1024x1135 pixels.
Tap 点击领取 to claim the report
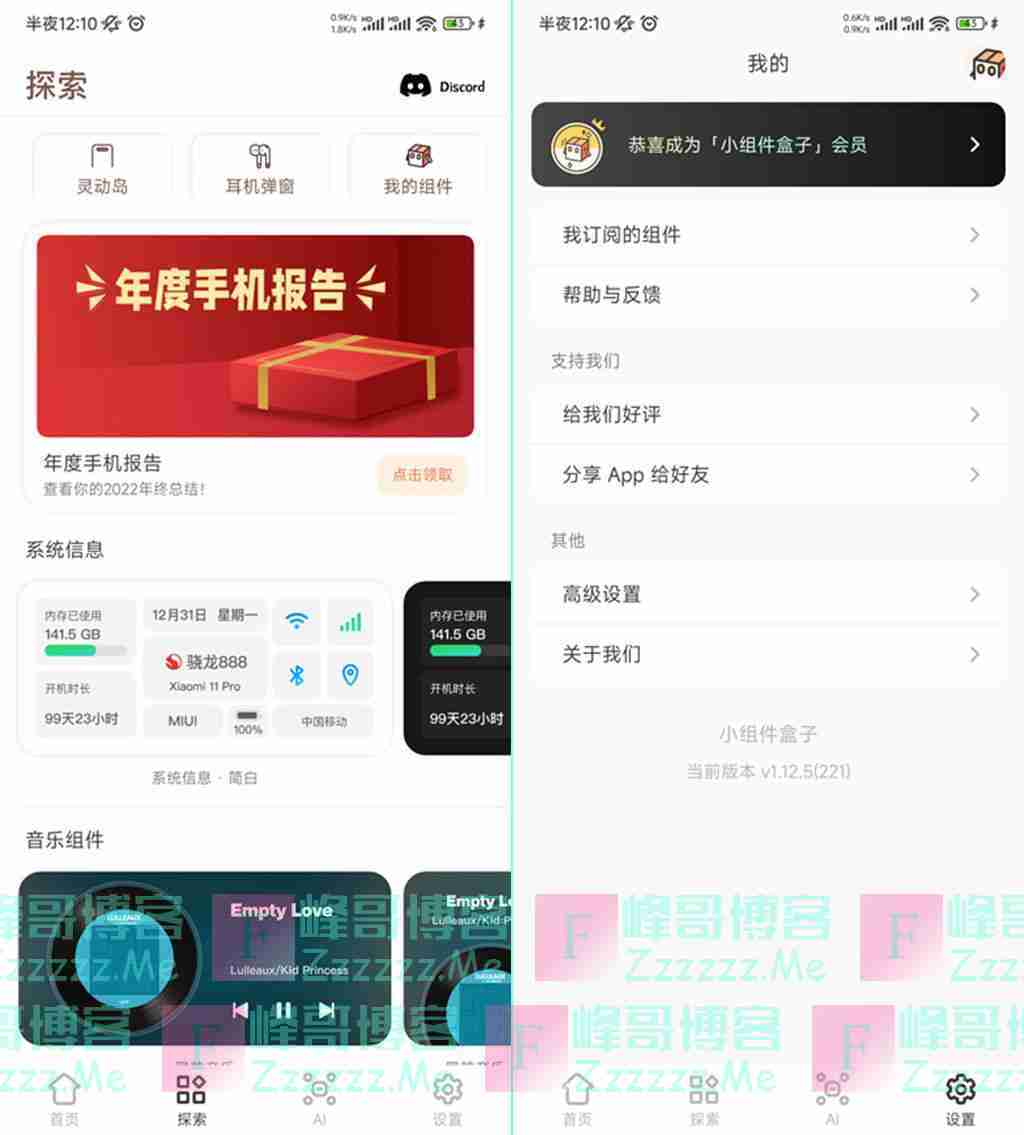(422, 475)
